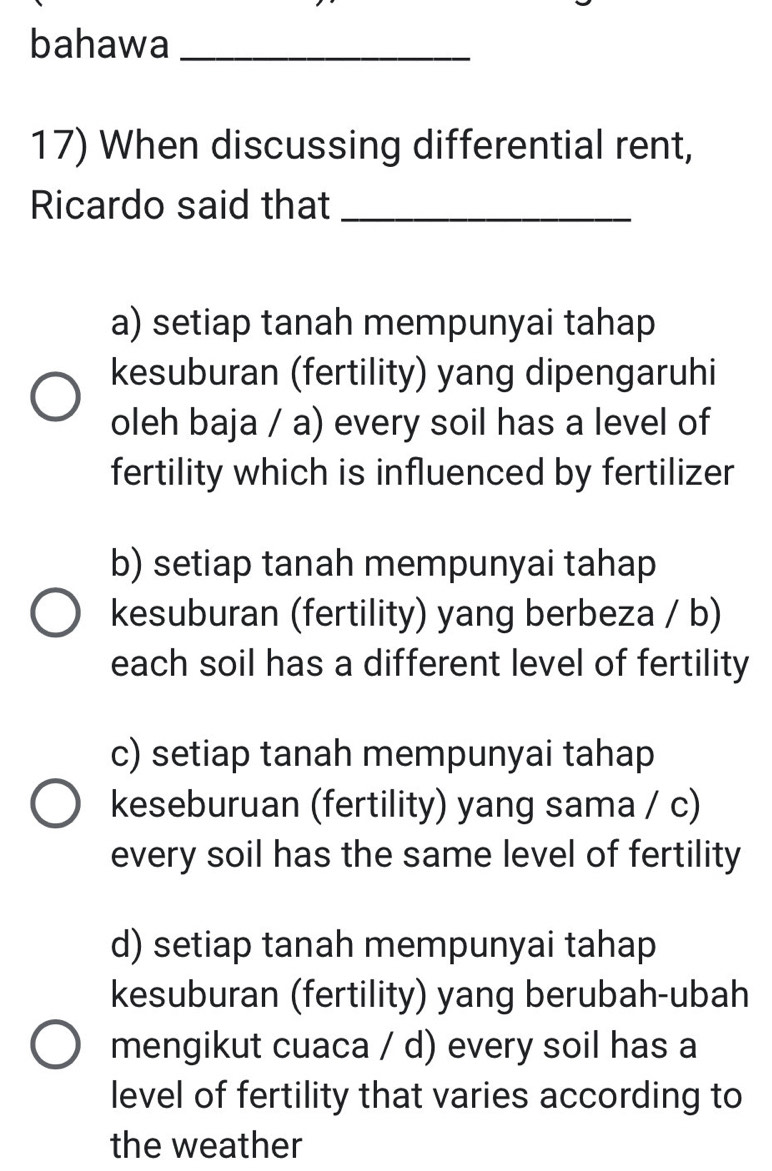
Task: Select option a) fertility influenced by fertilizer
Action: pyautogui.click(x=55, y=397)
